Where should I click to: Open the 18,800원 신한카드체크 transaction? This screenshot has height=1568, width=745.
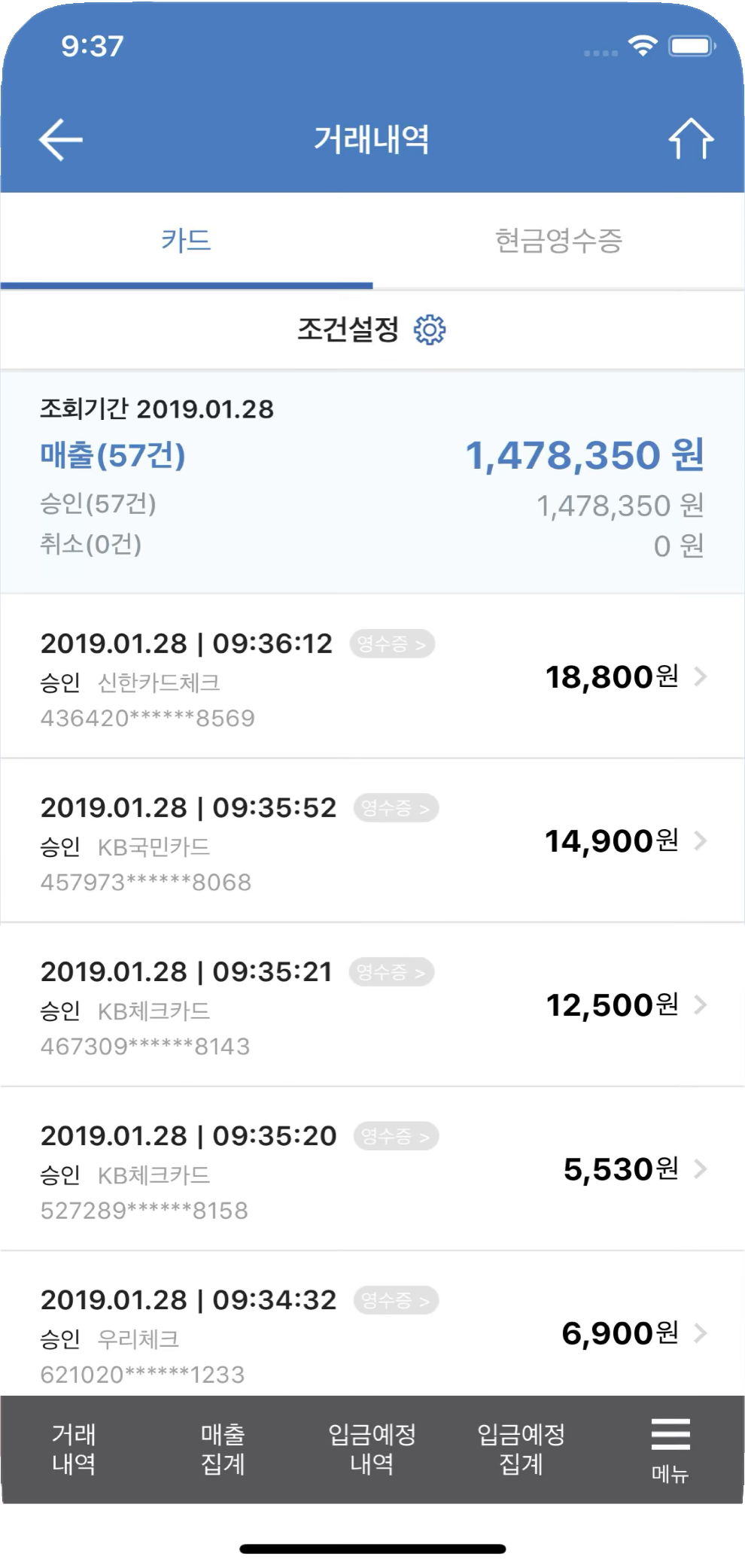(372, 676)
